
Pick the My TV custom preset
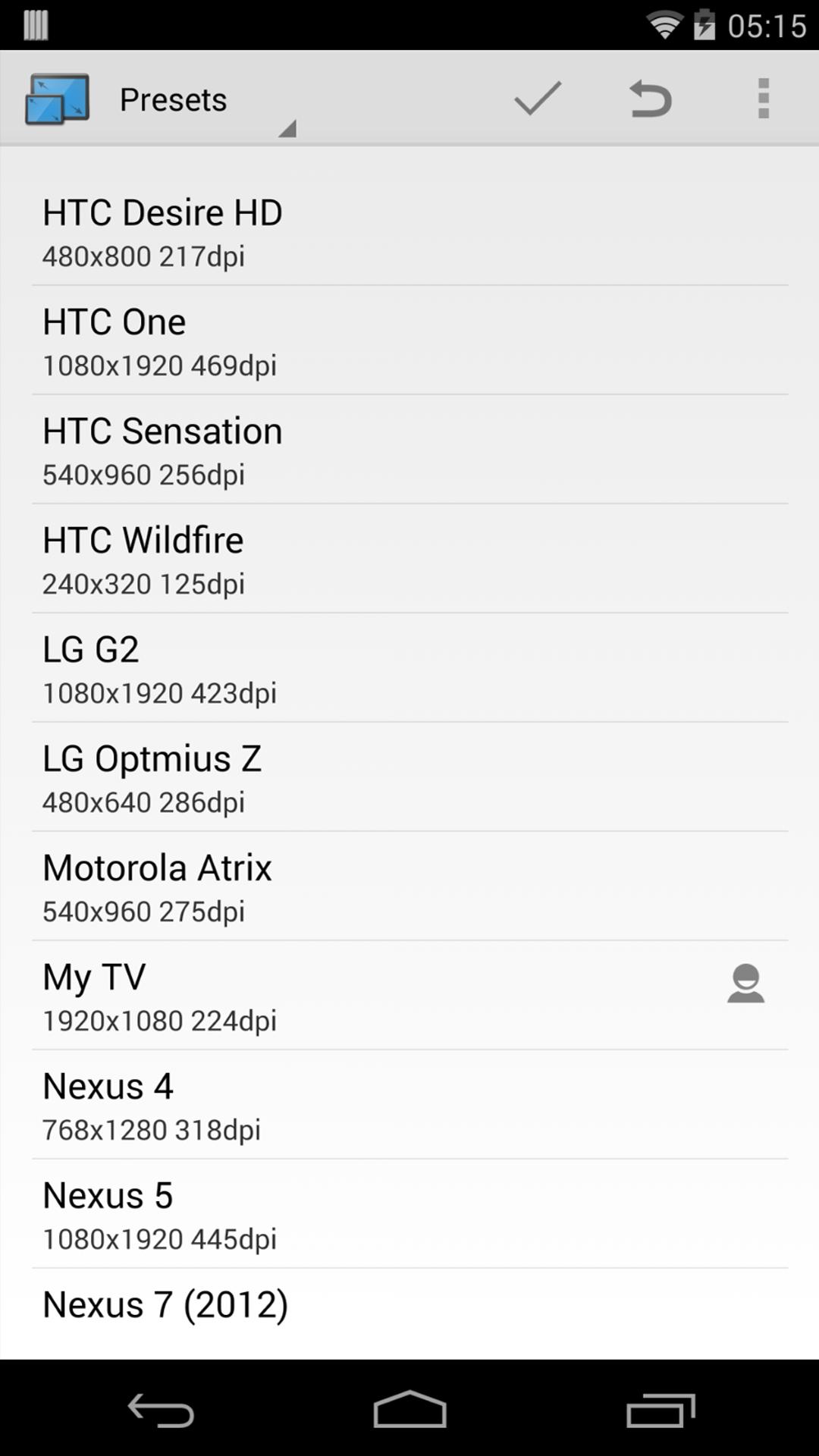point(409,996)
